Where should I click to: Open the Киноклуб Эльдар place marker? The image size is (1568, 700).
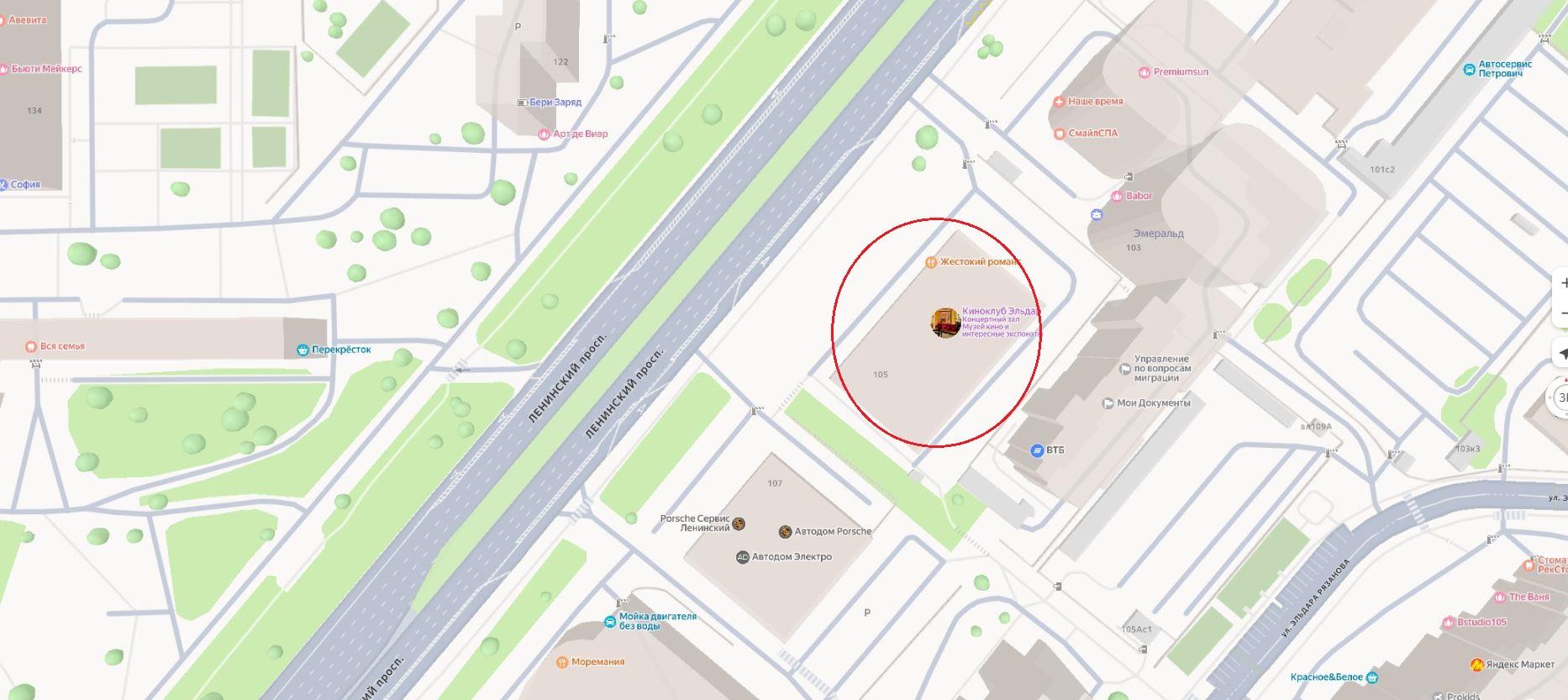coord(945,323)
